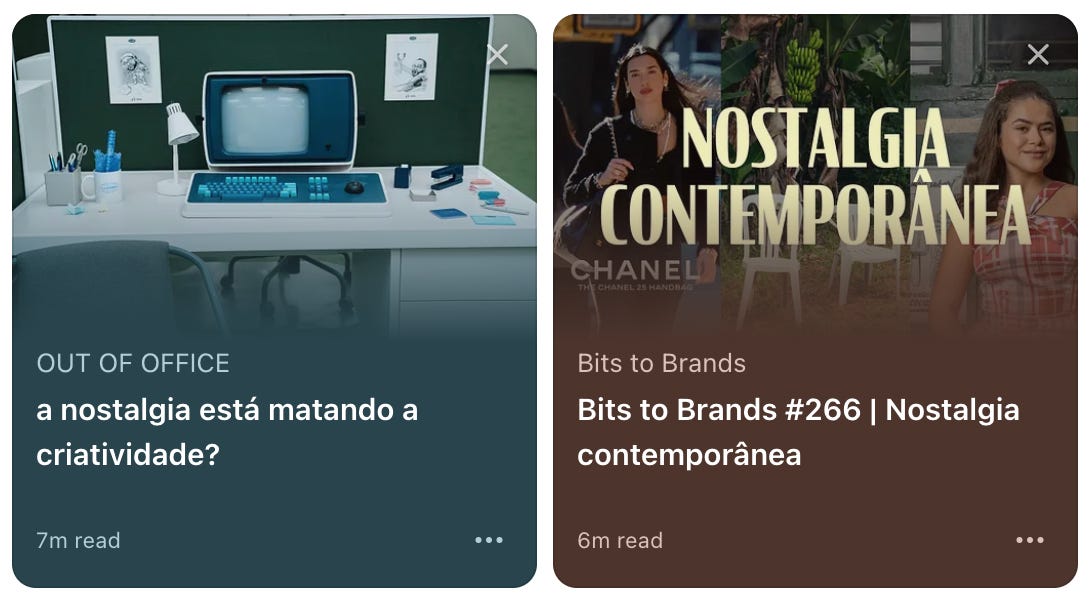Dismiss the OUT OF OFFICE card

497,54
